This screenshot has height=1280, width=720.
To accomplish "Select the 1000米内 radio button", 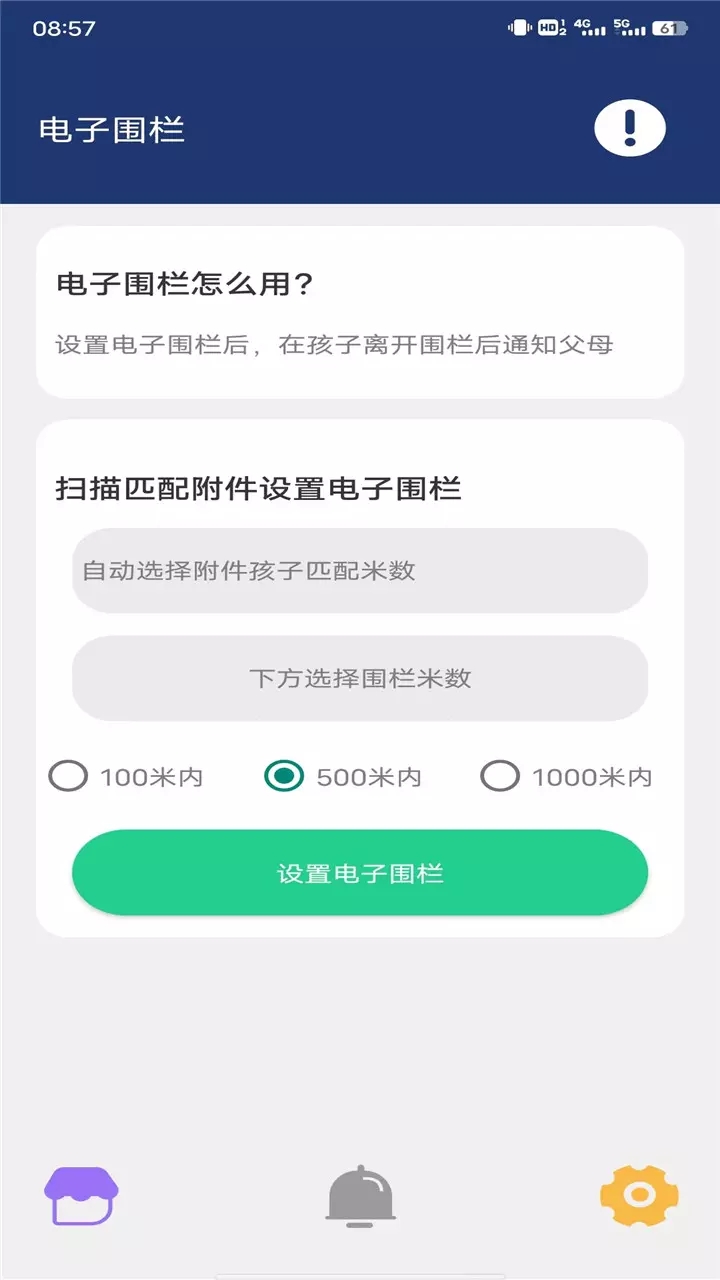I will [500, 776].
